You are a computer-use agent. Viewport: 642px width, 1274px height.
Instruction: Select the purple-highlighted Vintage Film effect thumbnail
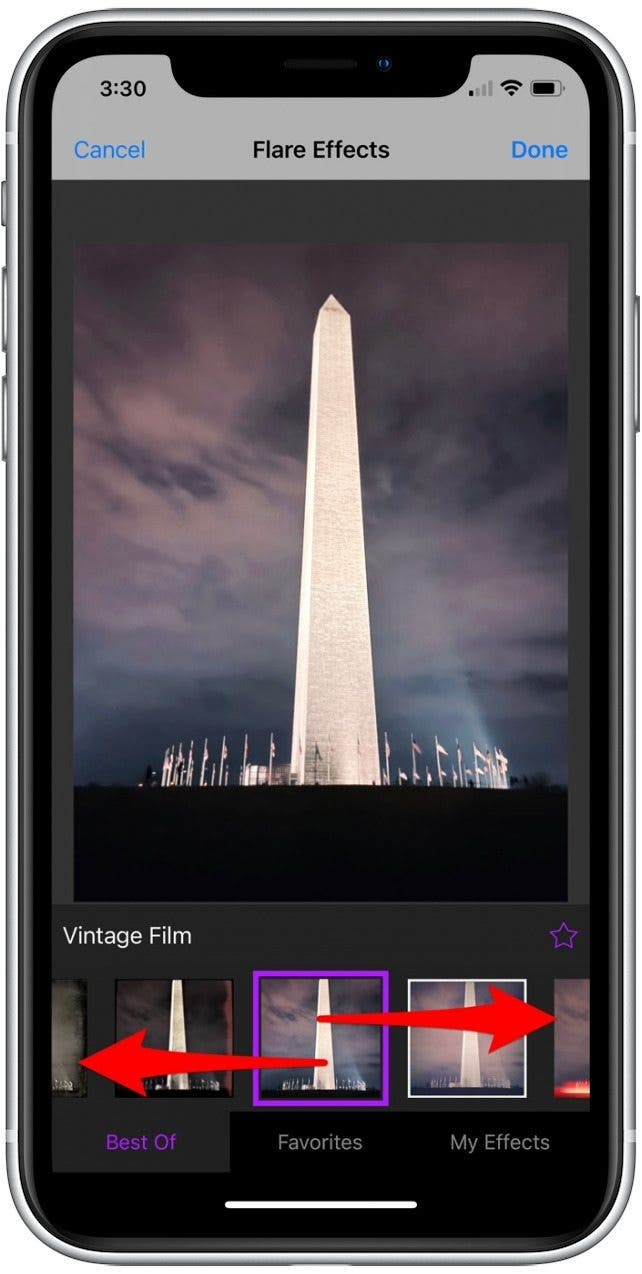click(321, 1038)
